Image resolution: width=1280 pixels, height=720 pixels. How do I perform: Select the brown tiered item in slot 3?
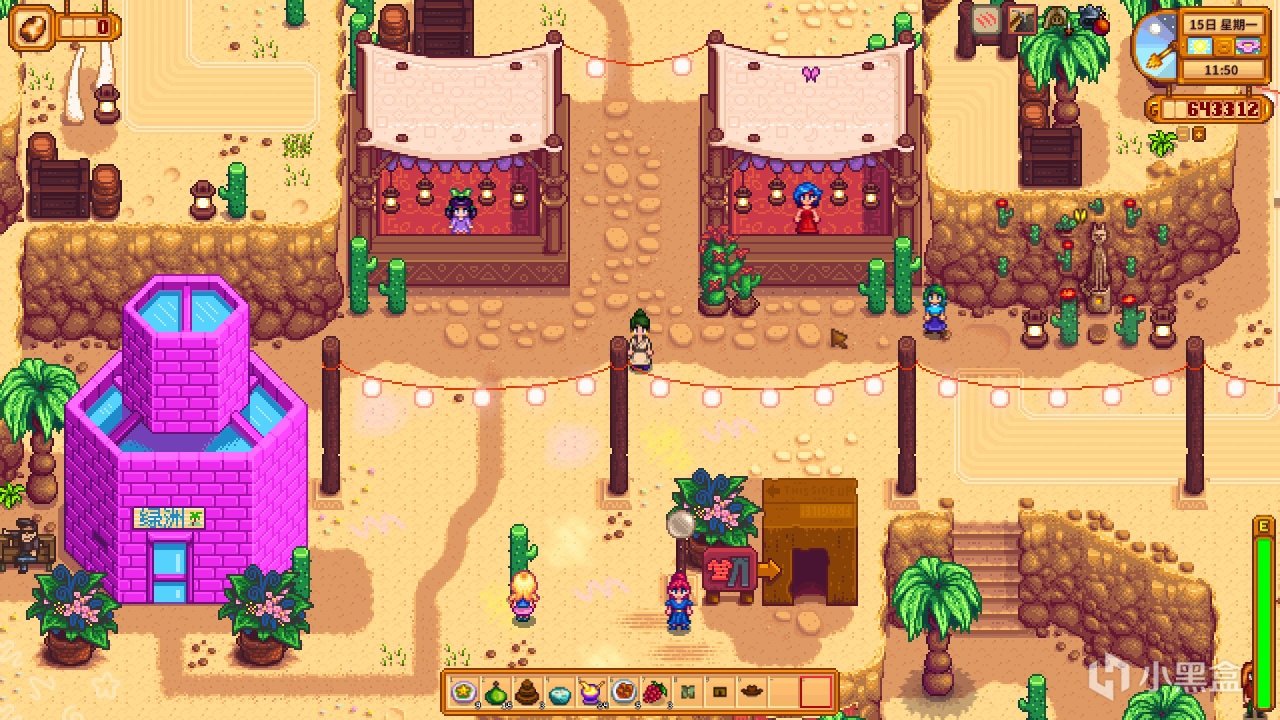[529, 691]
